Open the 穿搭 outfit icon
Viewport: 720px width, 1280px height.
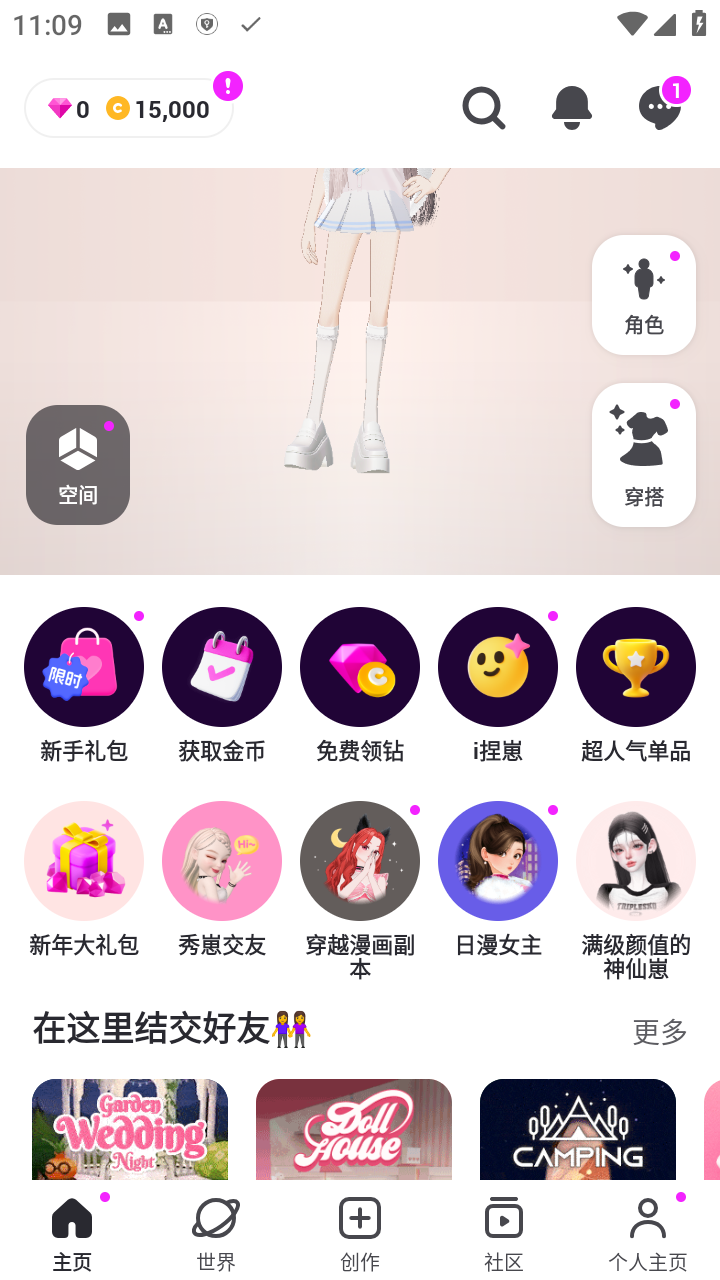(x=643, y=455)
